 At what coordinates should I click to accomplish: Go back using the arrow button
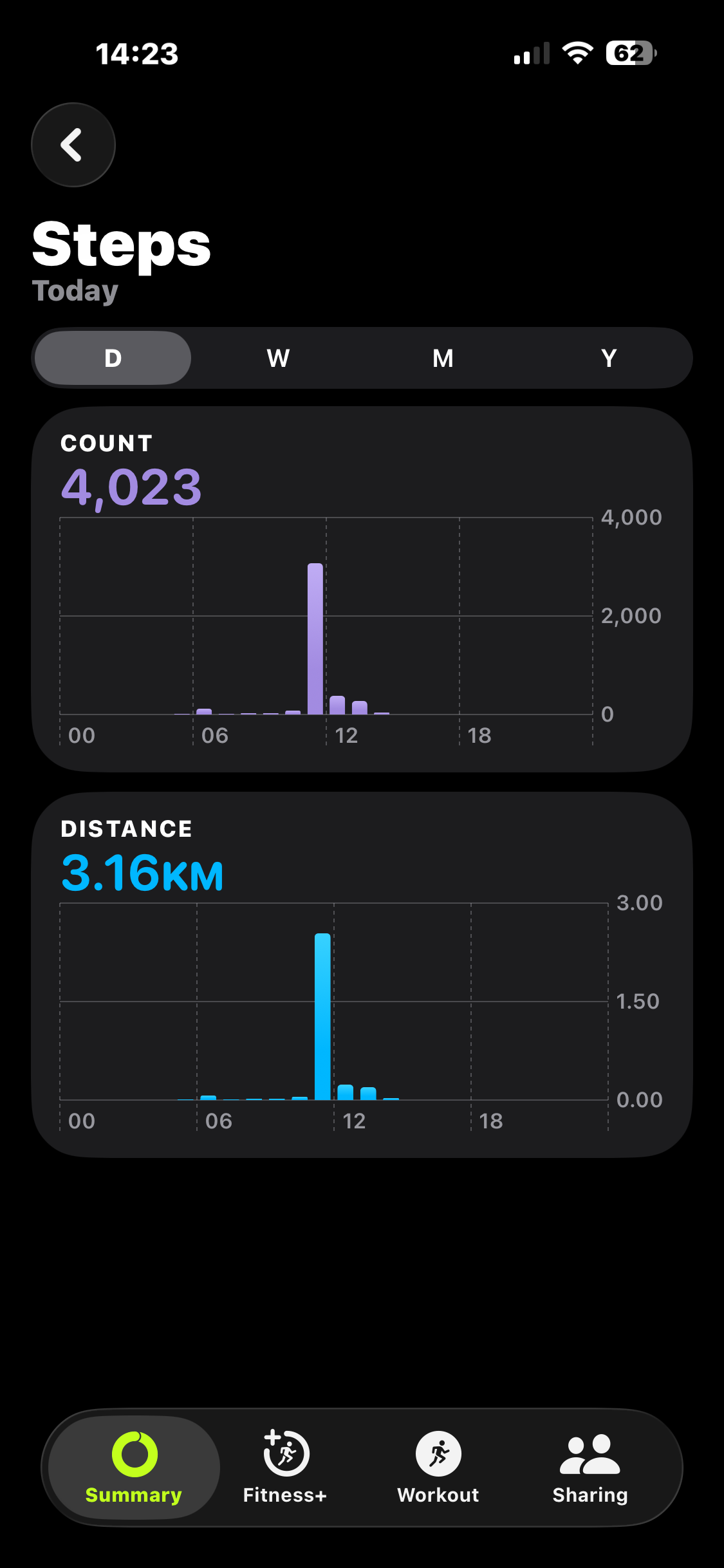point(73,145)
